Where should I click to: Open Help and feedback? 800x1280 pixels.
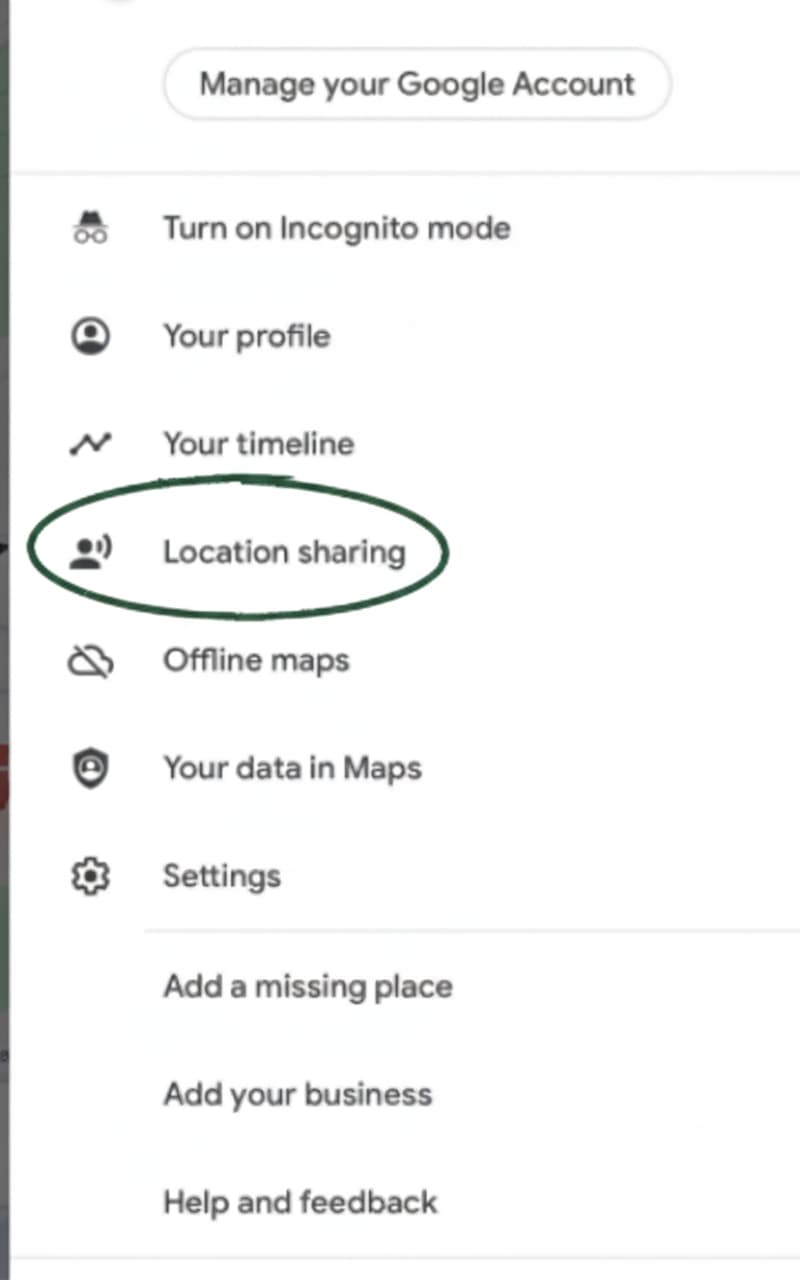click(300, 1202)
